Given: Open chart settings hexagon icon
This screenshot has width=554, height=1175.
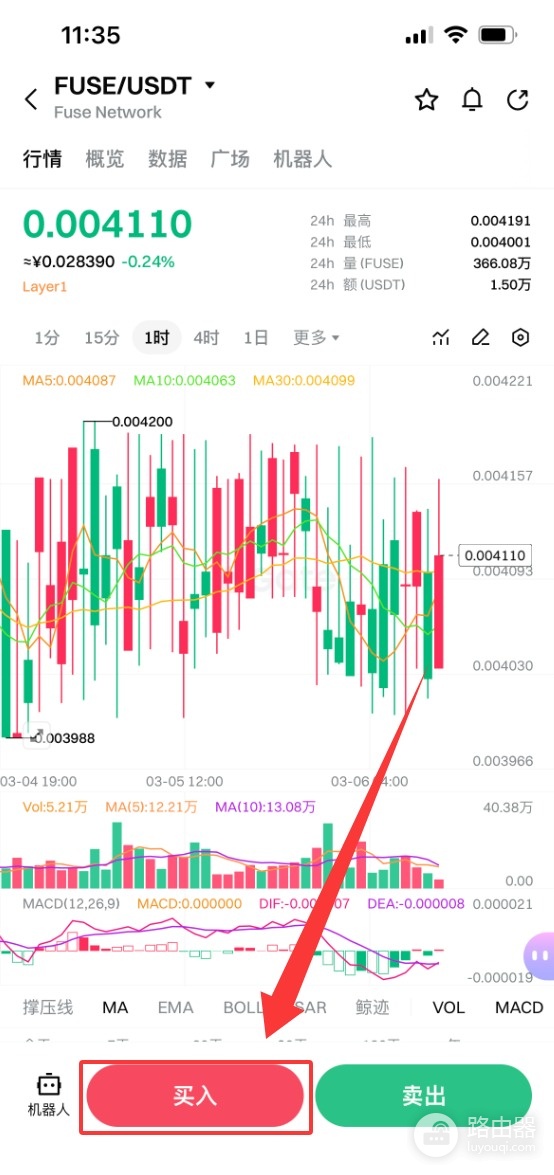Looking at the screenshot, I should coord(520,338).
